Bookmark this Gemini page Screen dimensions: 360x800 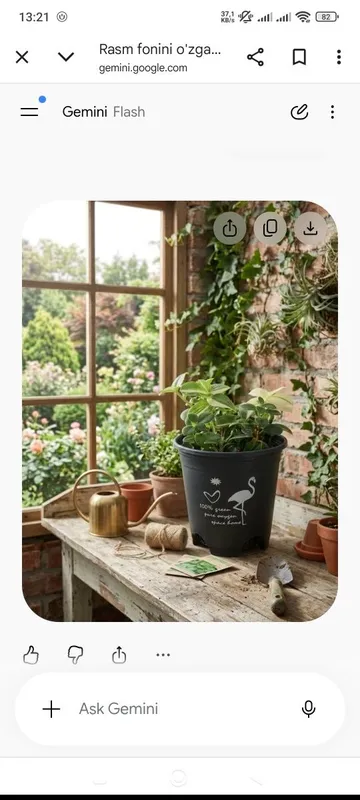(299, 57)
